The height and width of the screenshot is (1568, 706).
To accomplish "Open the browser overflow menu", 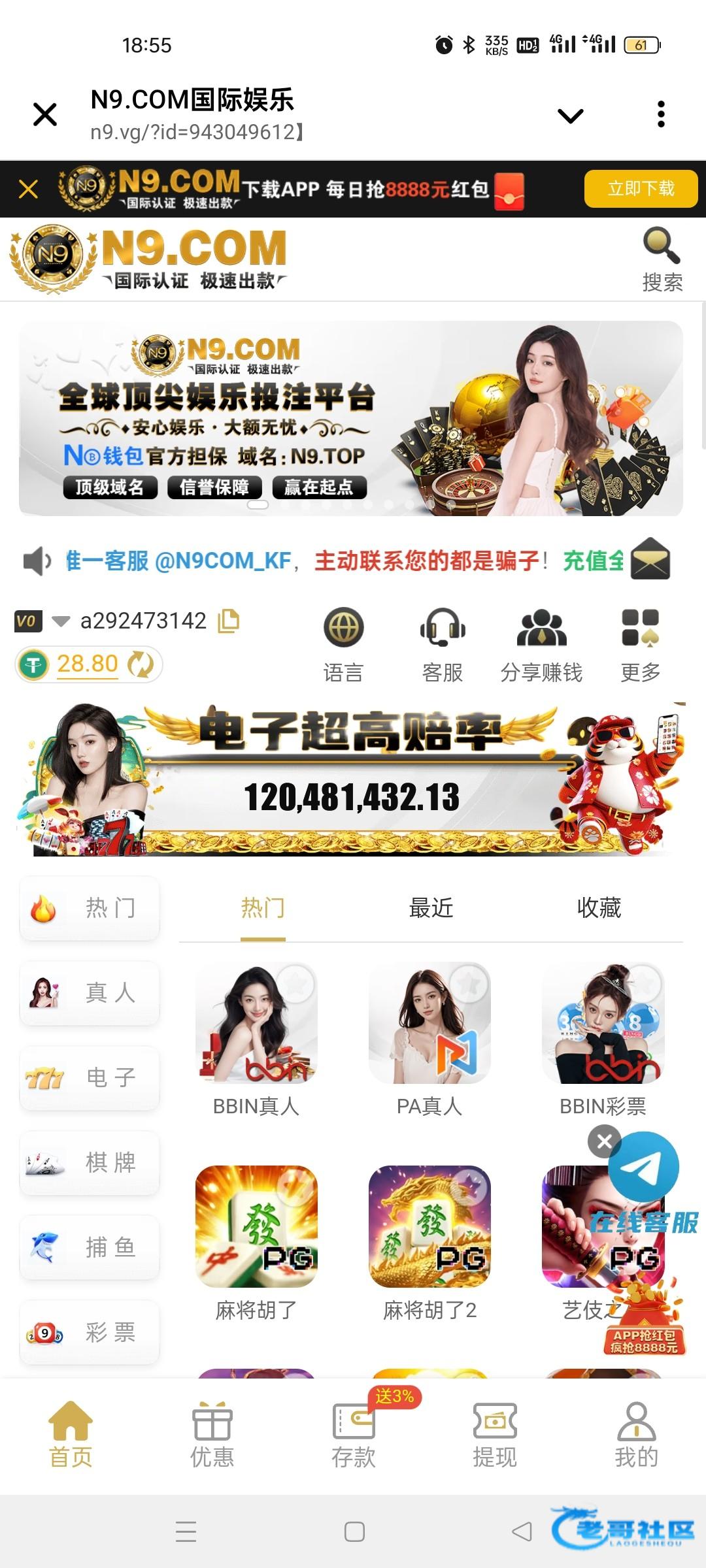I will tap(661, 114).
